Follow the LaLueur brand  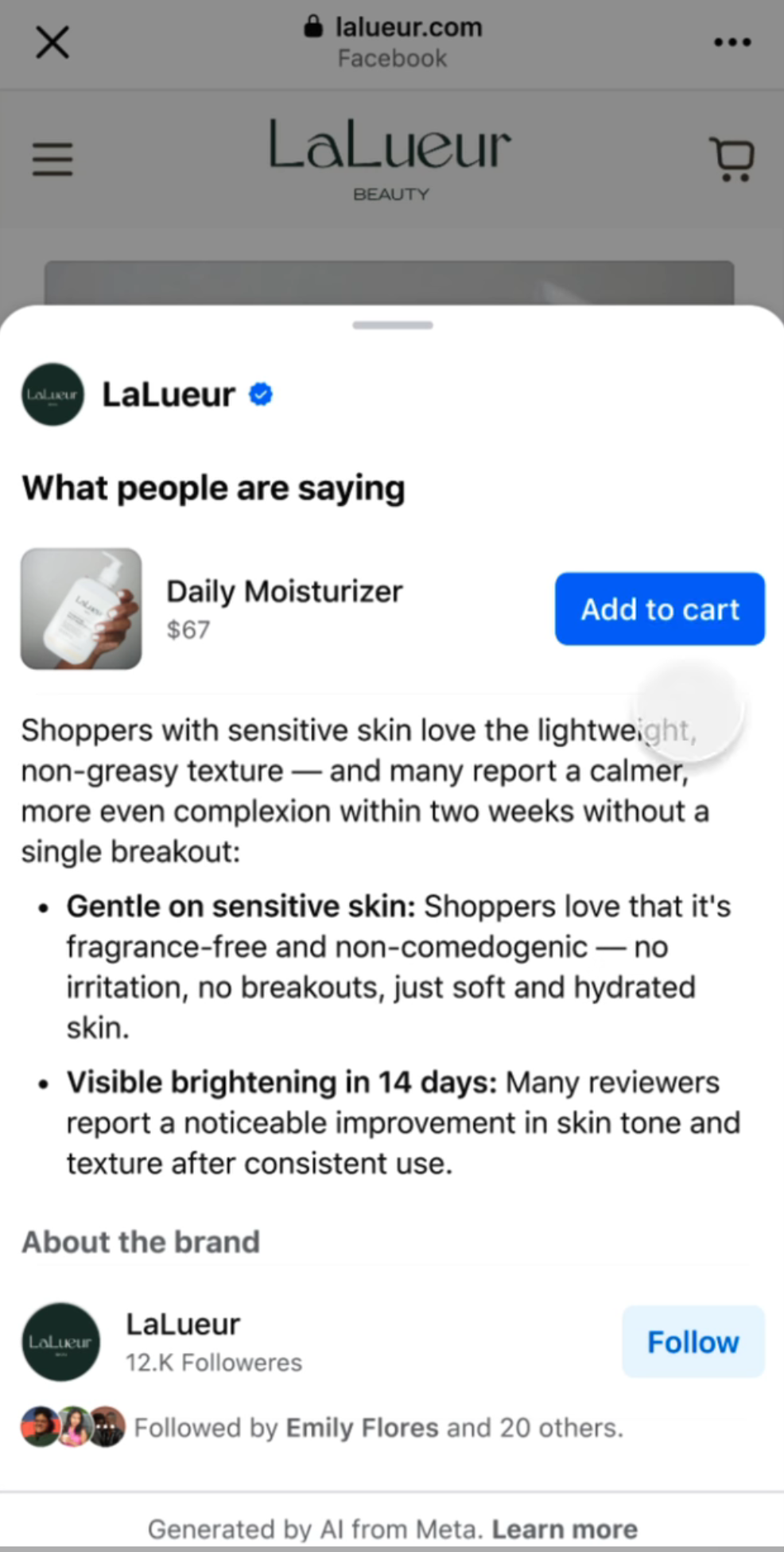pos(693,1342)
